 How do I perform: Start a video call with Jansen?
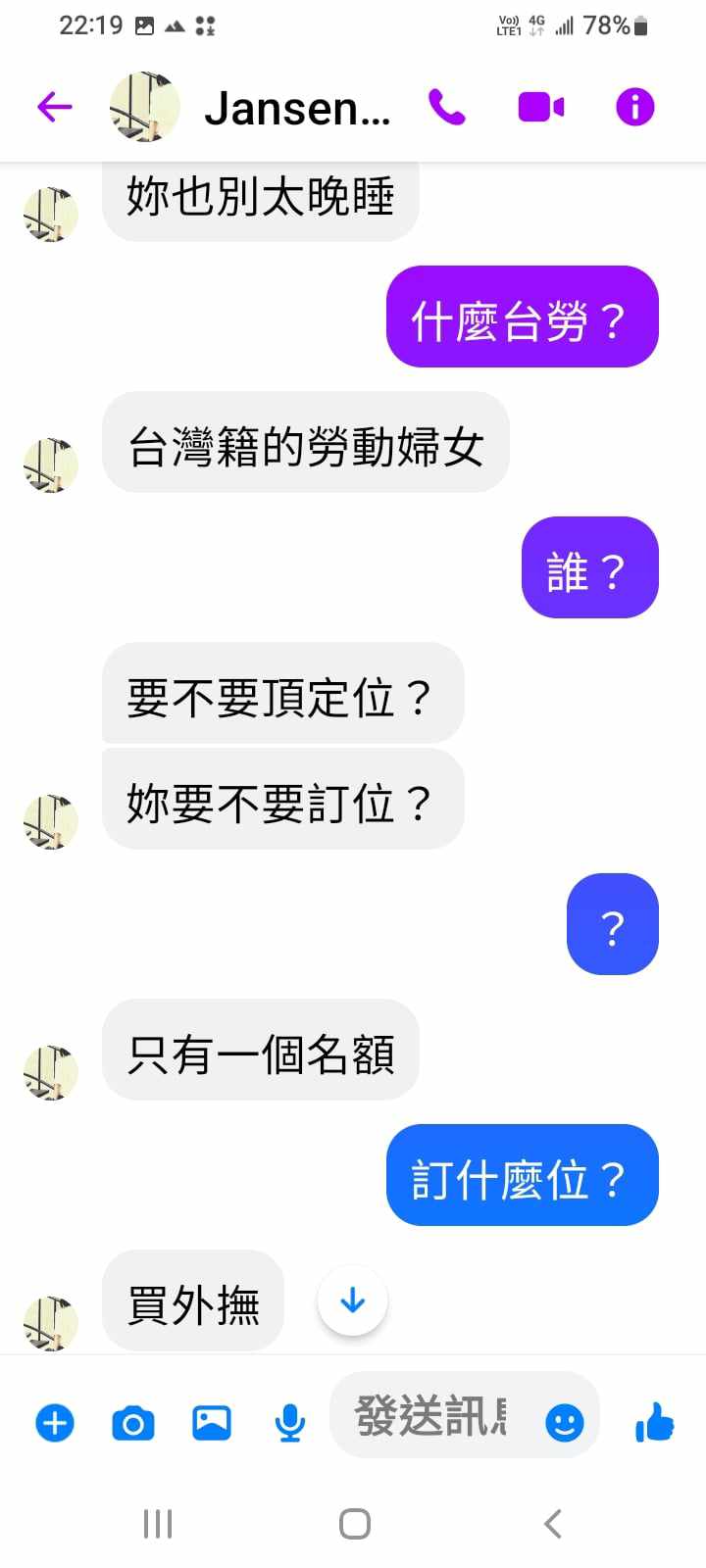point(540,107)
